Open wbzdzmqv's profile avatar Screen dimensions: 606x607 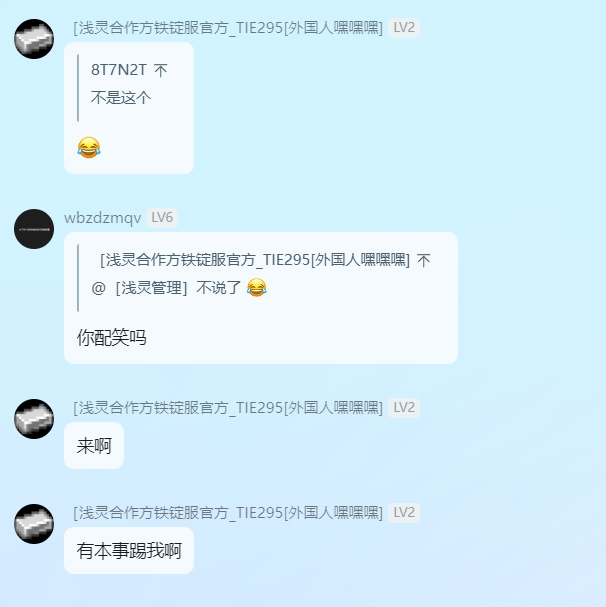(x=34, y=229)
